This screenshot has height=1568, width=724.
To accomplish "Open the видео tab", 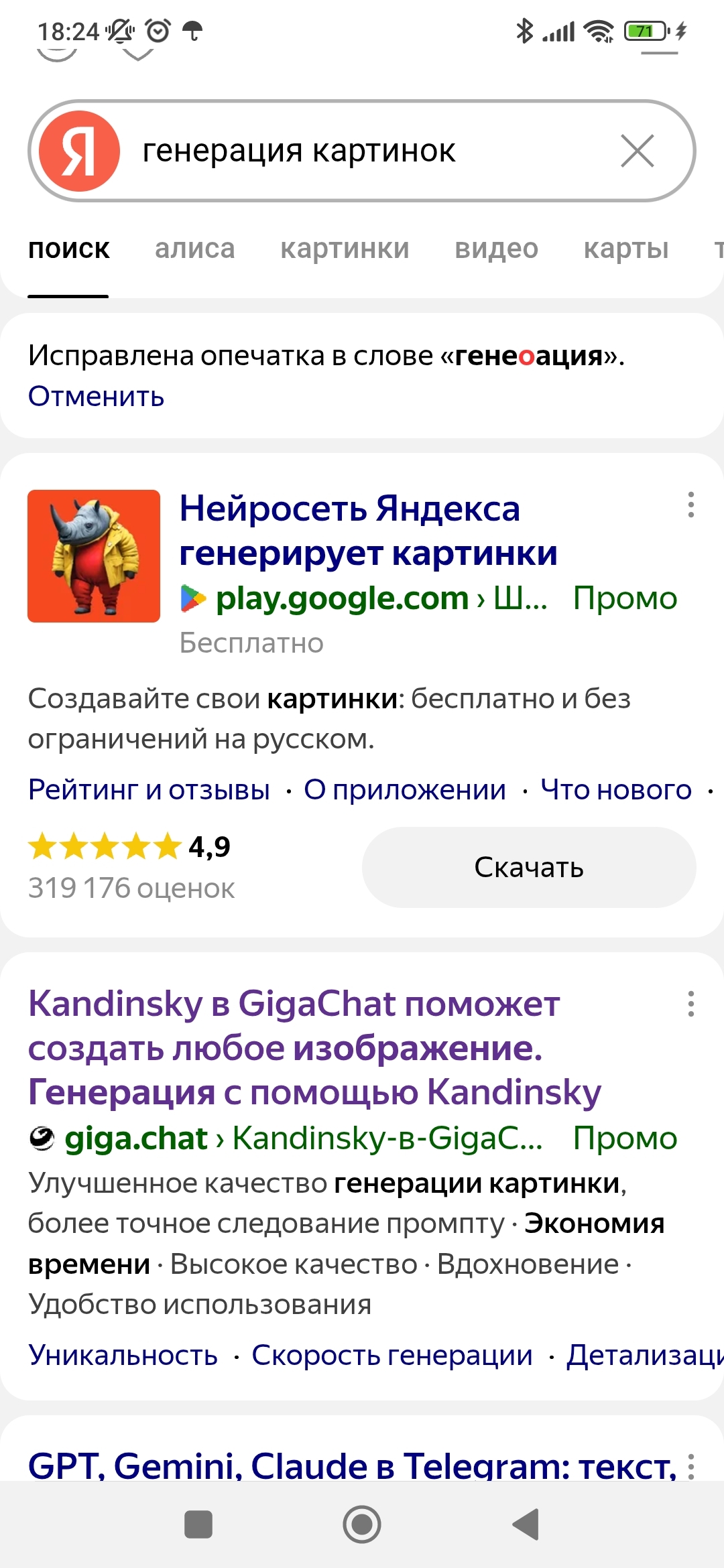I will [496, 249].
